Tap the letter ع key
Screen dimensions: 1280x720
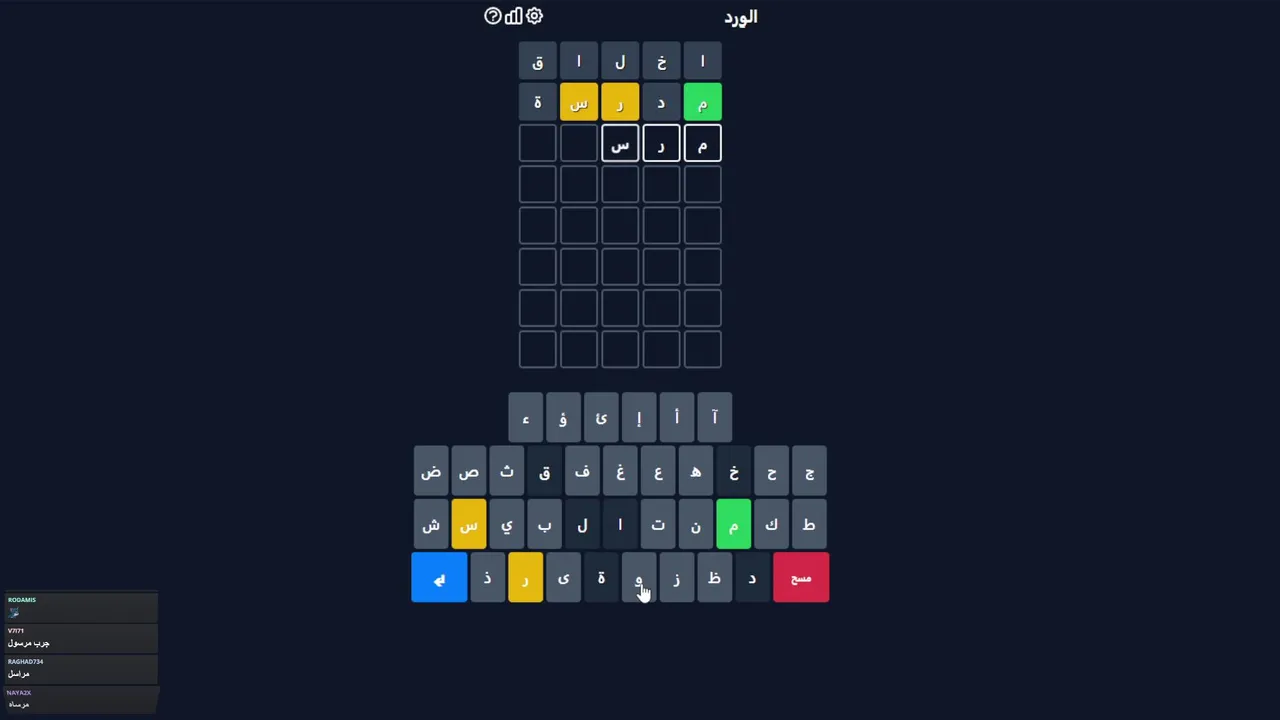click(657, 471)
